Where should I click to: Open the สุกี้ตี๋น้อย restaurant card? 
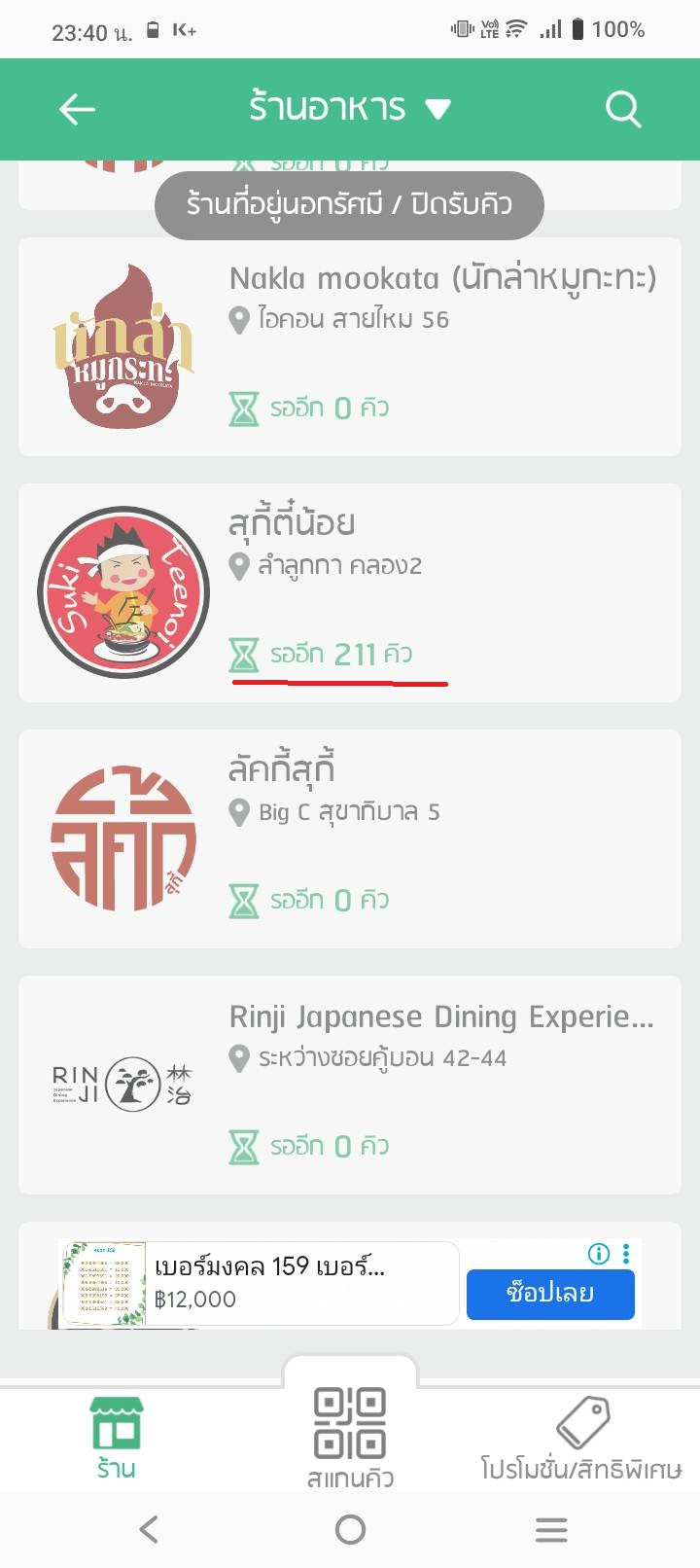point(350,592)
